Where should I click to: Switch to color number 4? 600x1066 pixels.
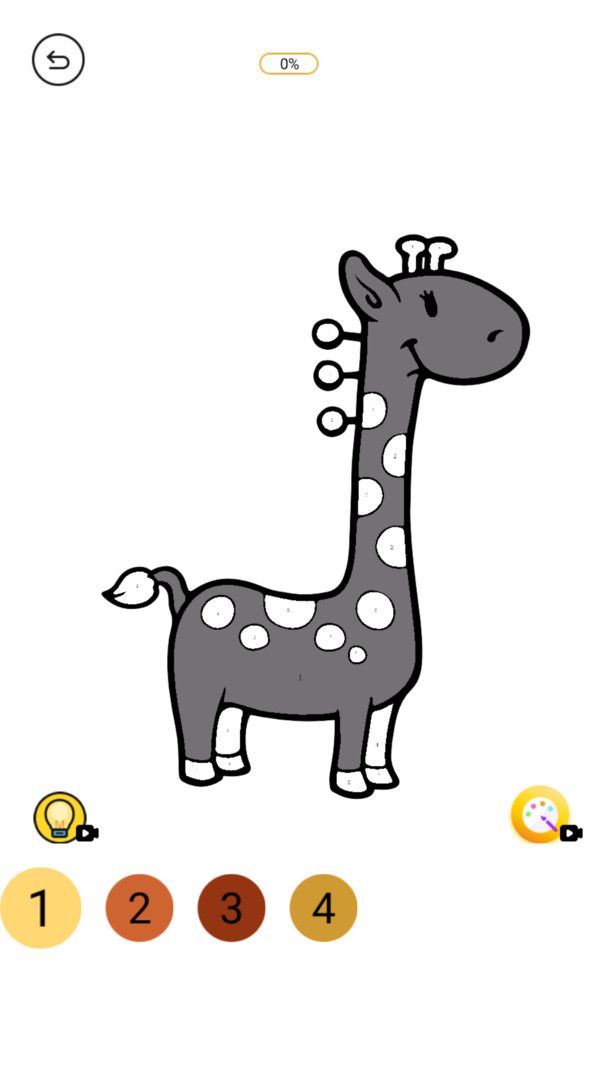(x=323, y=908)
